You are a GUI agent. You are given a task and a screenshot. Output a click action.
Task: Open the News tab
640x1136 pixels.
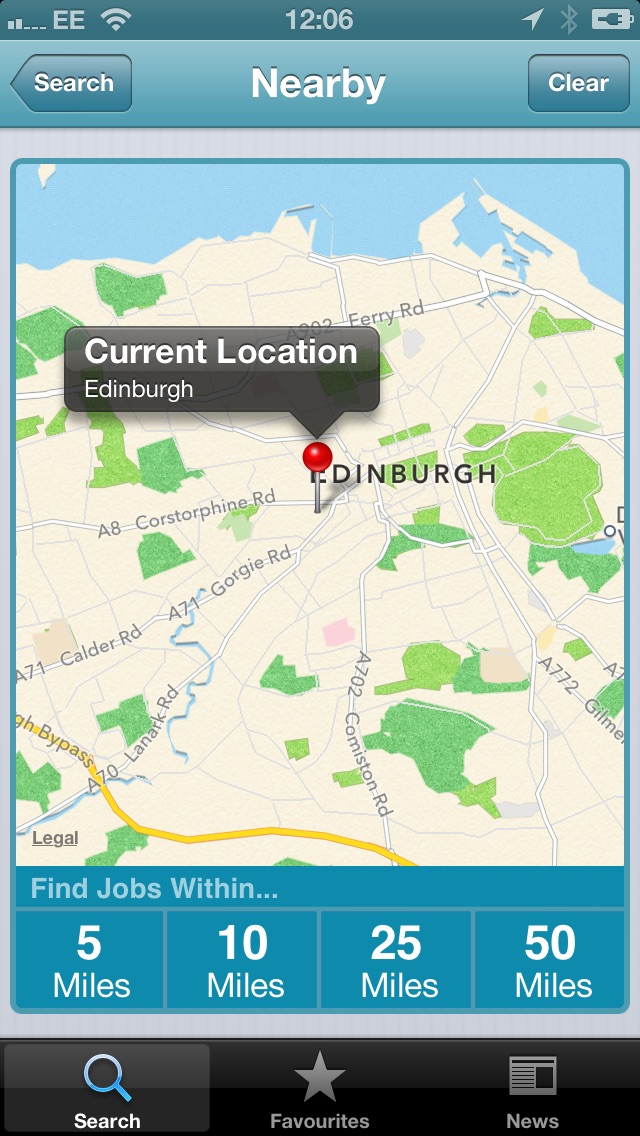[532, 1090]
